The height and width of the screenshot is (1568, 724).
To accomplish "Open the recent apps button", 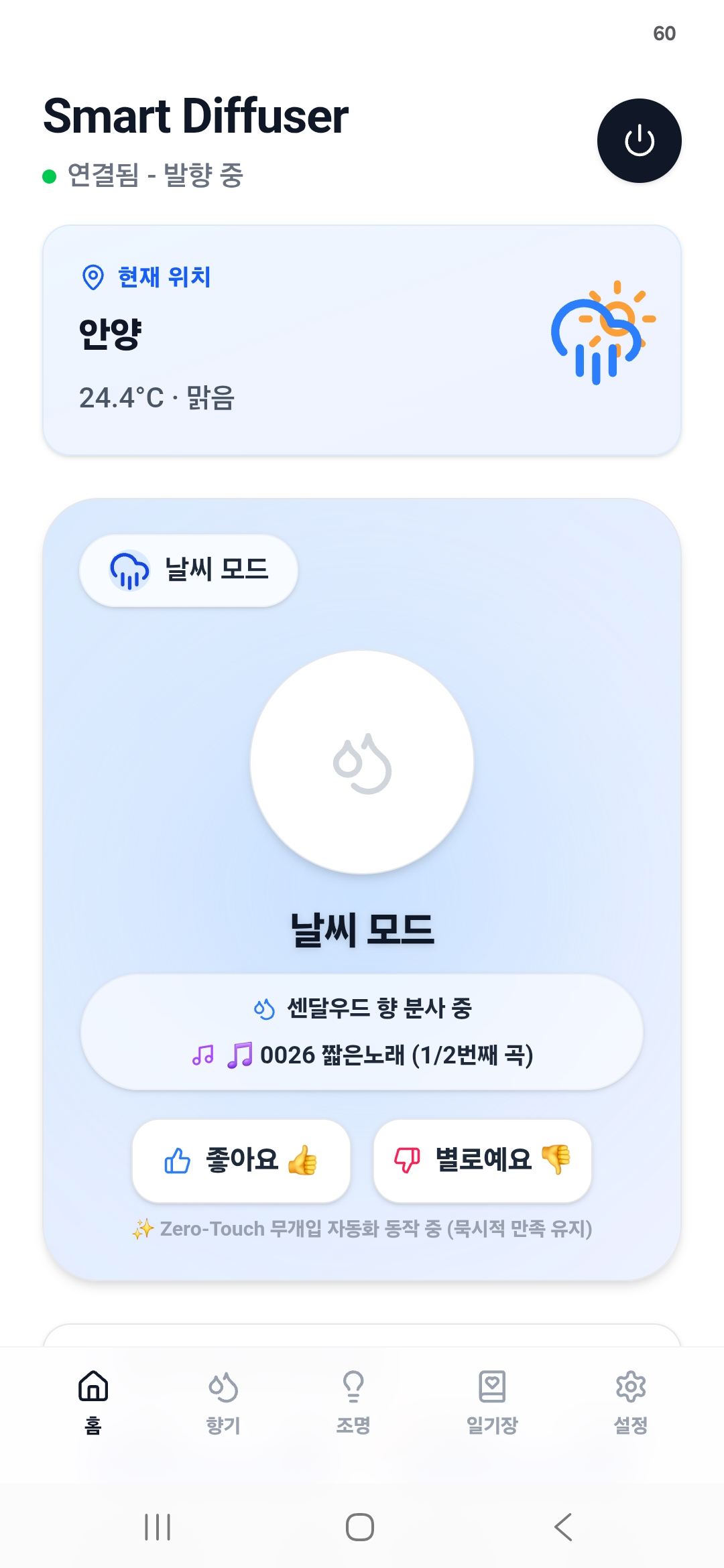I will (x=158, y=1527).
